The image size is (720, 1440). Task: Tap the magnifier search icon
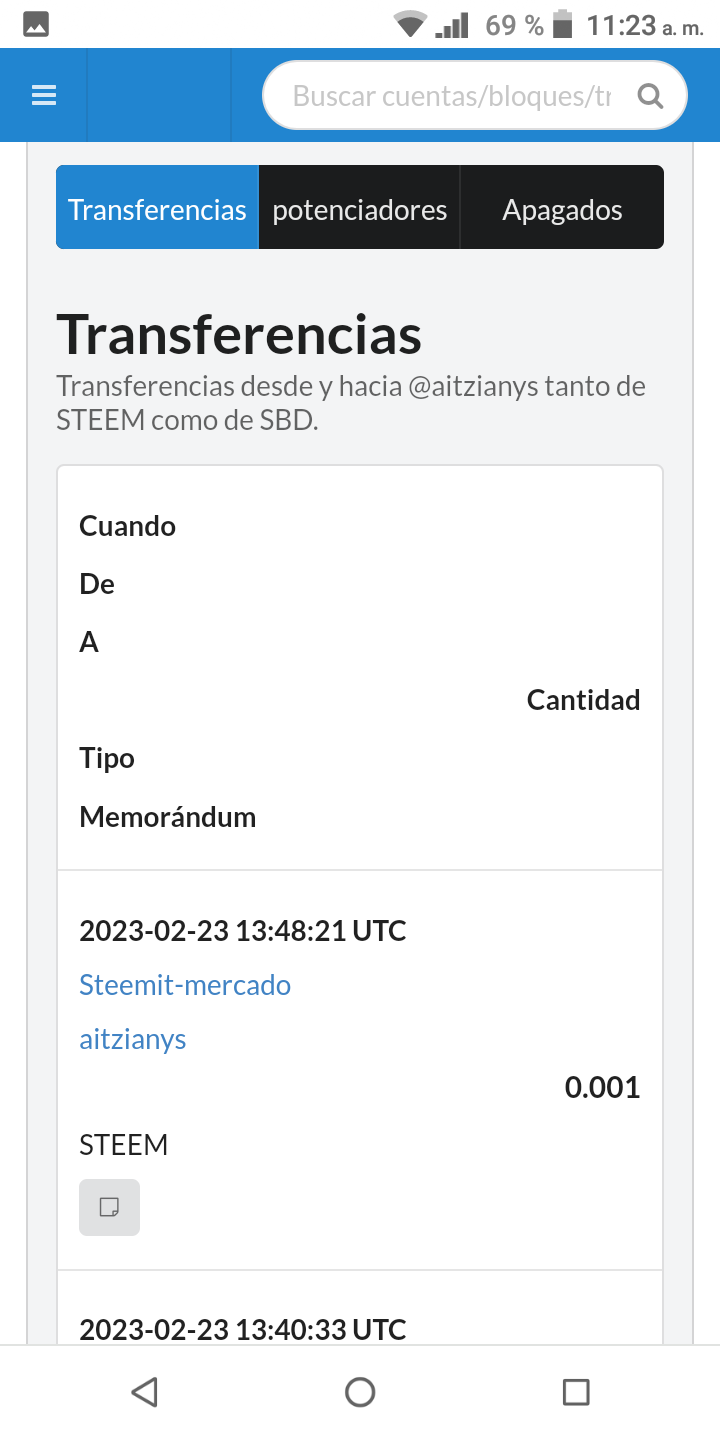click(650, 96)
